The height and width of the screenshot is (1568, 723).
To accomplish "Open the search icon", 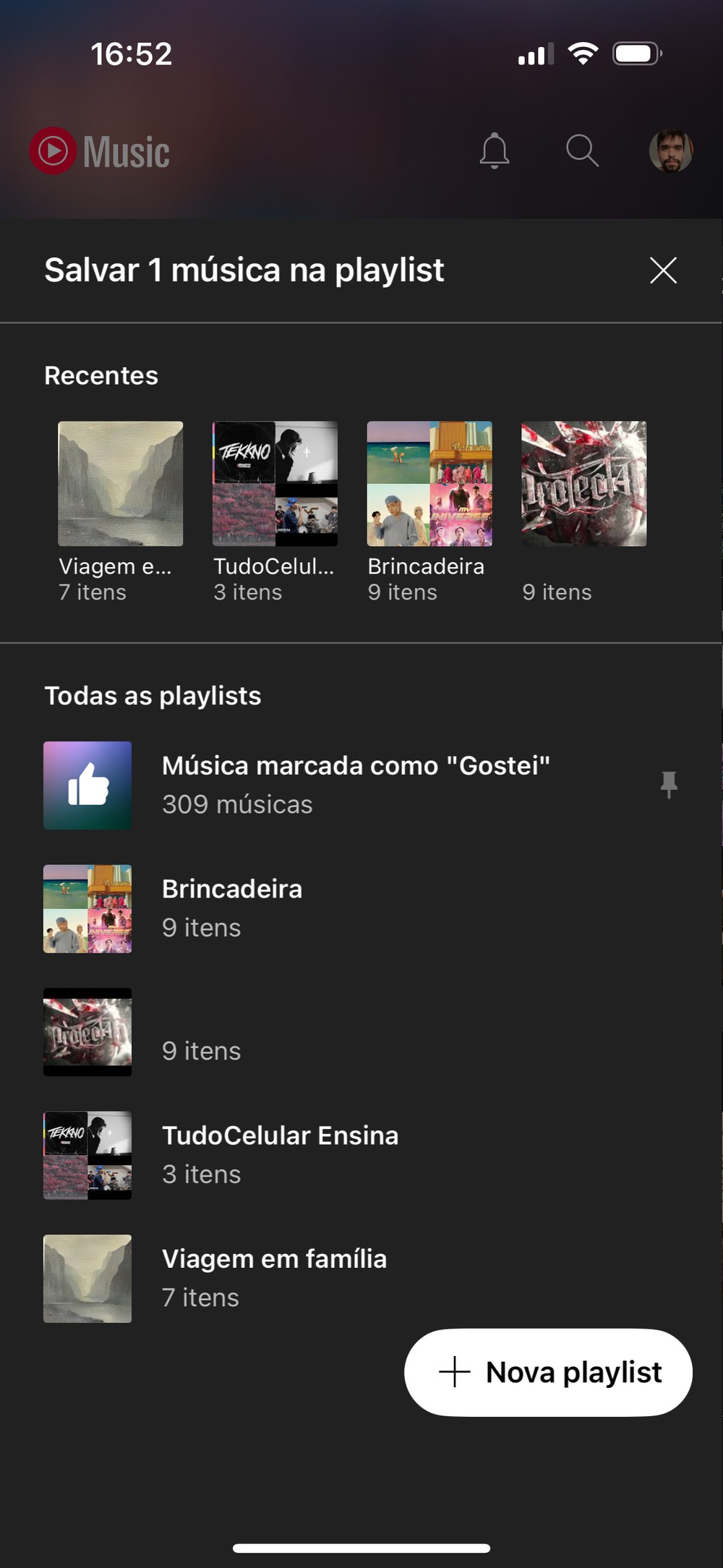I will (x=582, y=151).
